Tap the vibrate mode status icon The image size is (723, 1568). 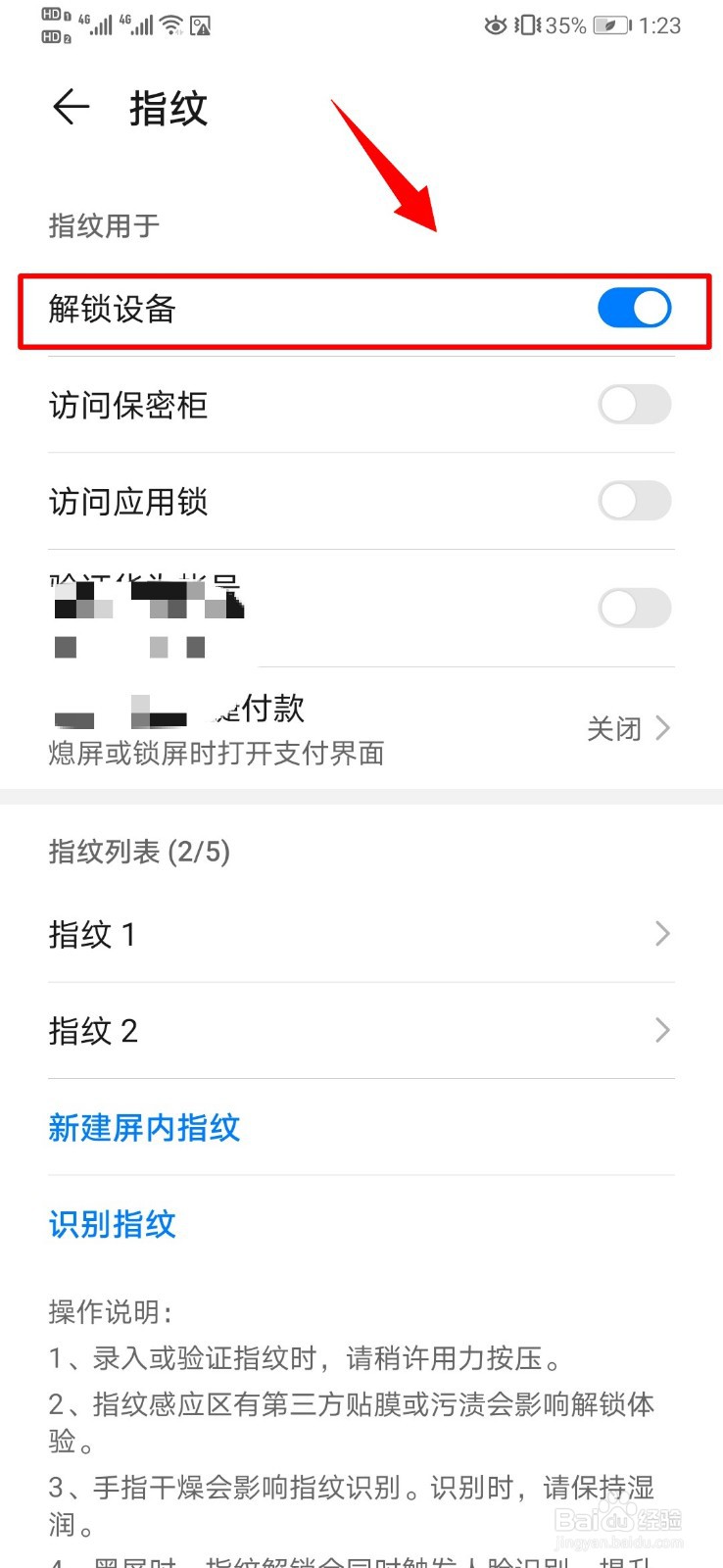tap(527, 25)
